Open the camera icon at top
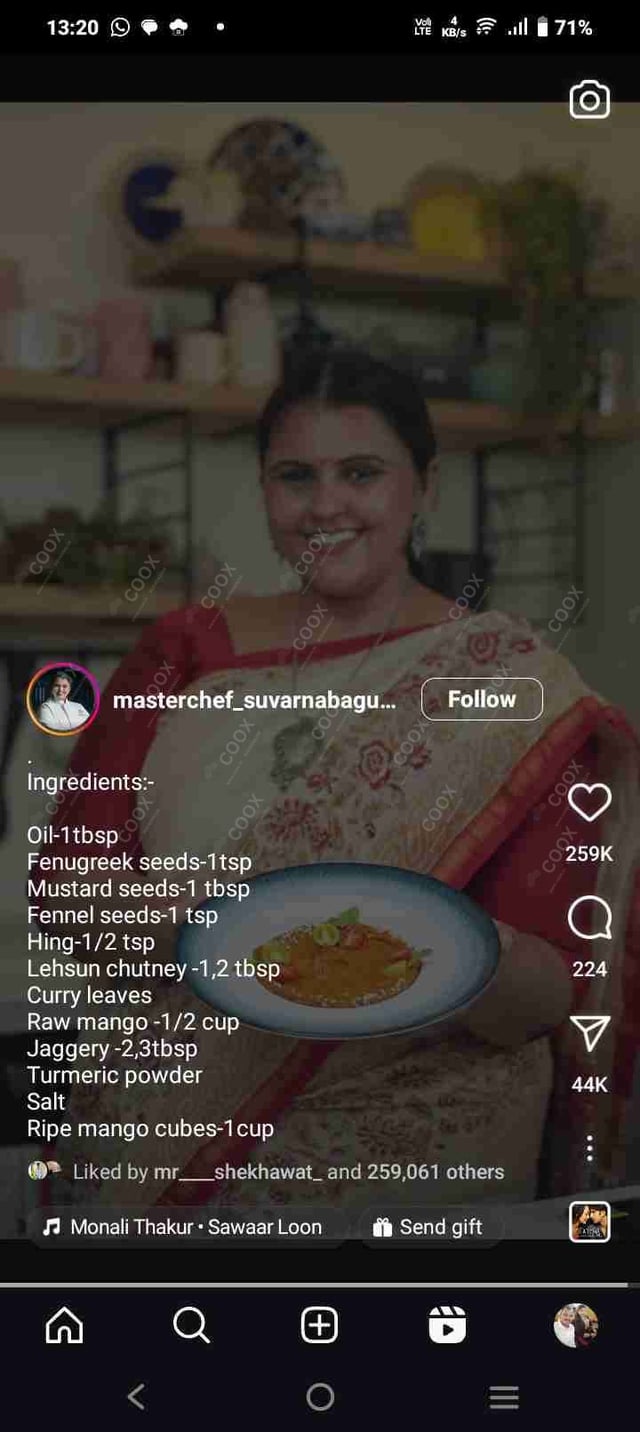Viewport: 640px width, 1432px height. pyautogui.click(x=589, y=100)
